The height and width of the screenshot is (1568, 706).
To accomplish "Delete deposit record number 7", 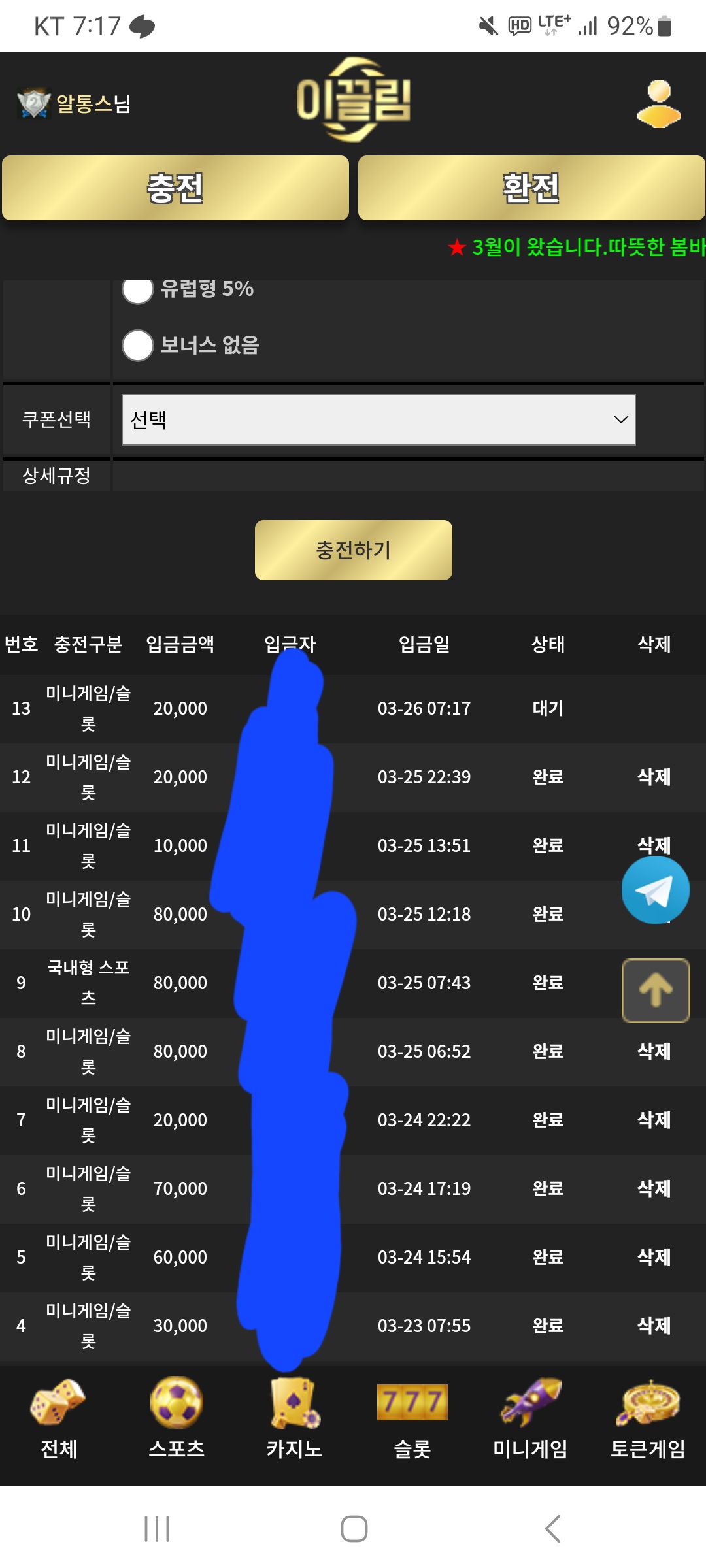I will 654,1120.
